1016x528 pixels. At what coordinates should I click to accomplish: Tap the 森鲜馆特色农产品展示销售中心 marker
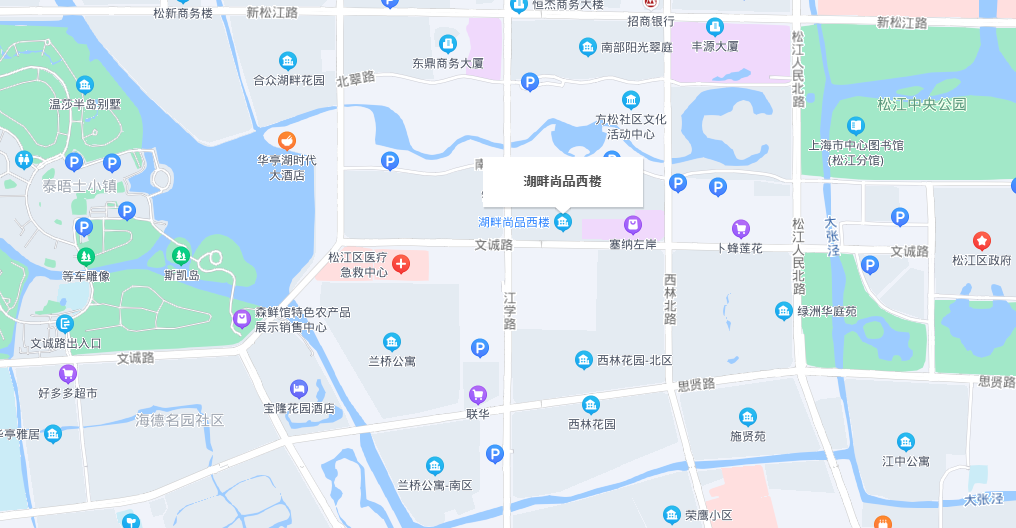242,319
